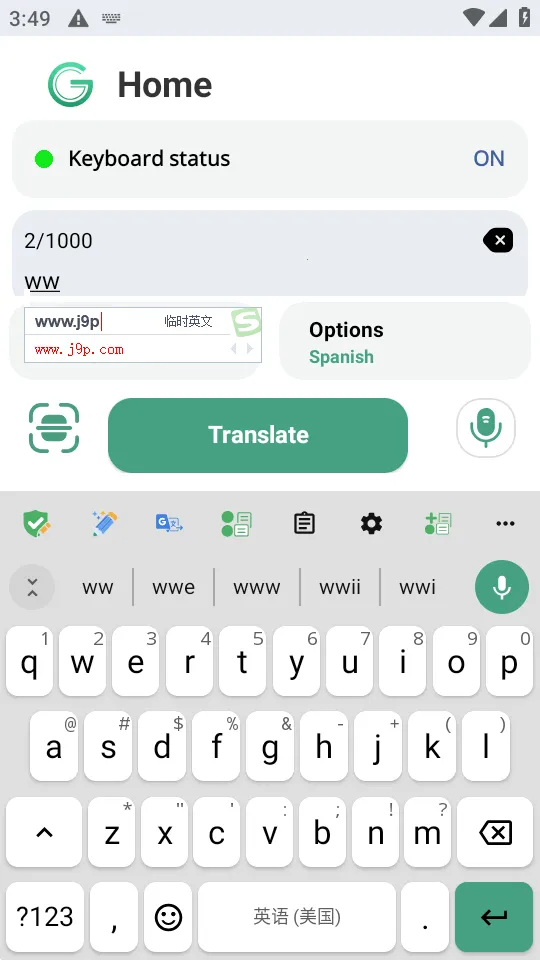Screen dimensions: 540x960
Task: Pick the "wwe" suggestion
Action: 174,587
